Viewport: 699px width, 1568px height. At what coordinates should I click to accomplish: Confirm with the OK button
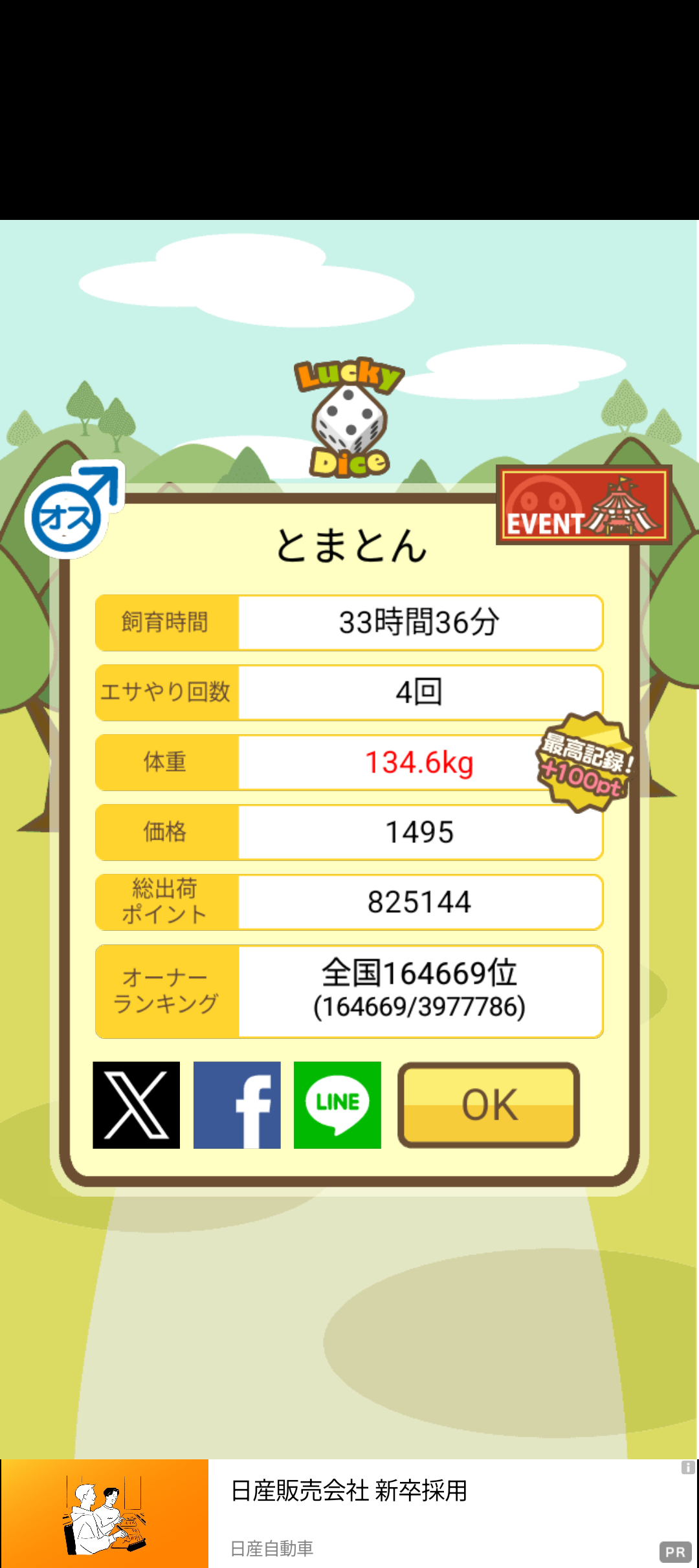pyautogui.click(x=489, y=1105)
